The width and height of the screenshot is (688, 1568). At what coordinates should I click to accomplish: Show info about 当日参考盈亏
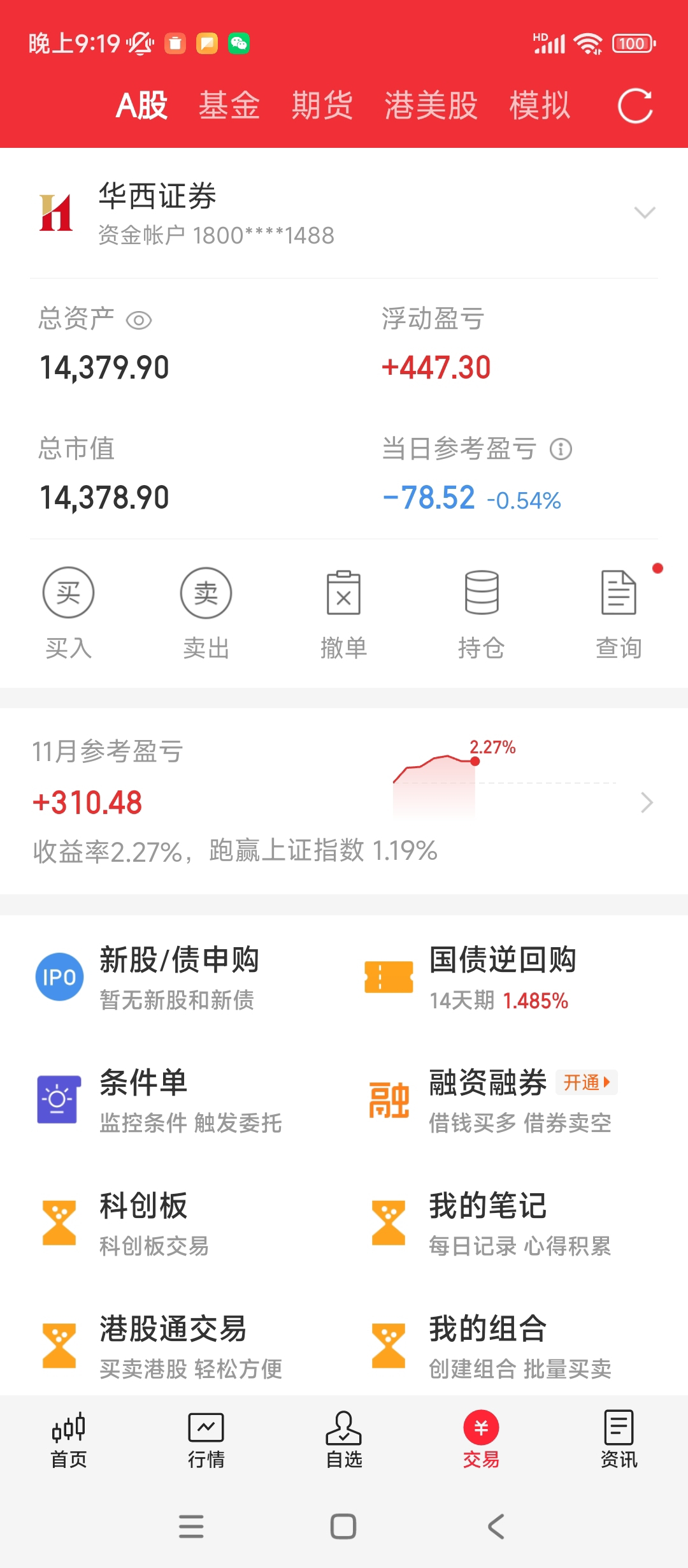(x=561, y=449)
